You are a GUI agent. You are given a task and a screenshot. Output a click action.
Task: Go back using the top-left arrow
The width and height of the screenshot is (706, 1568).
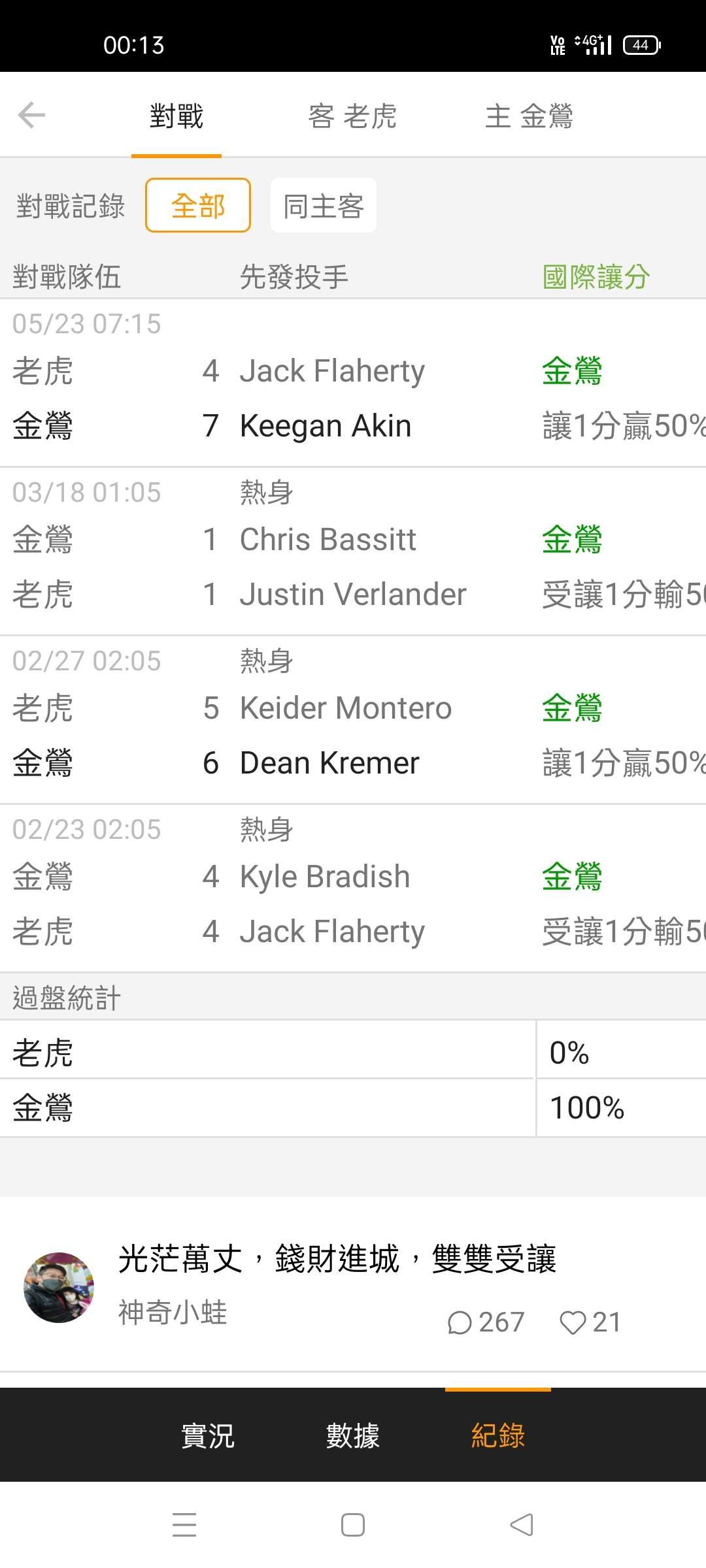31,116
